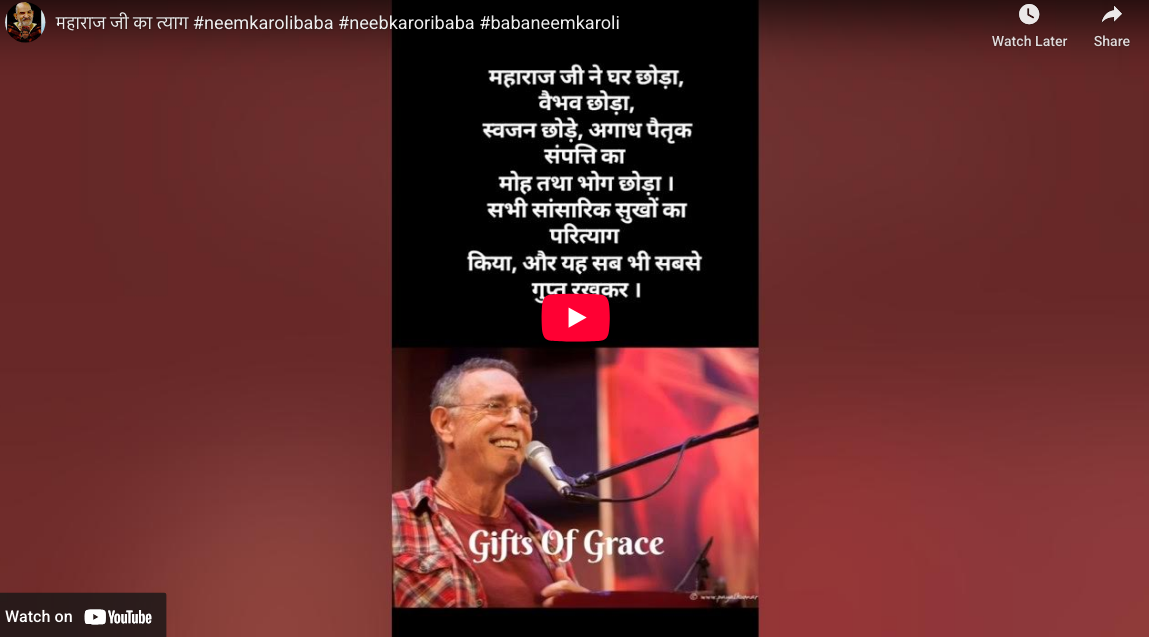
Task: Open the video title link
Action: [337, 23]
